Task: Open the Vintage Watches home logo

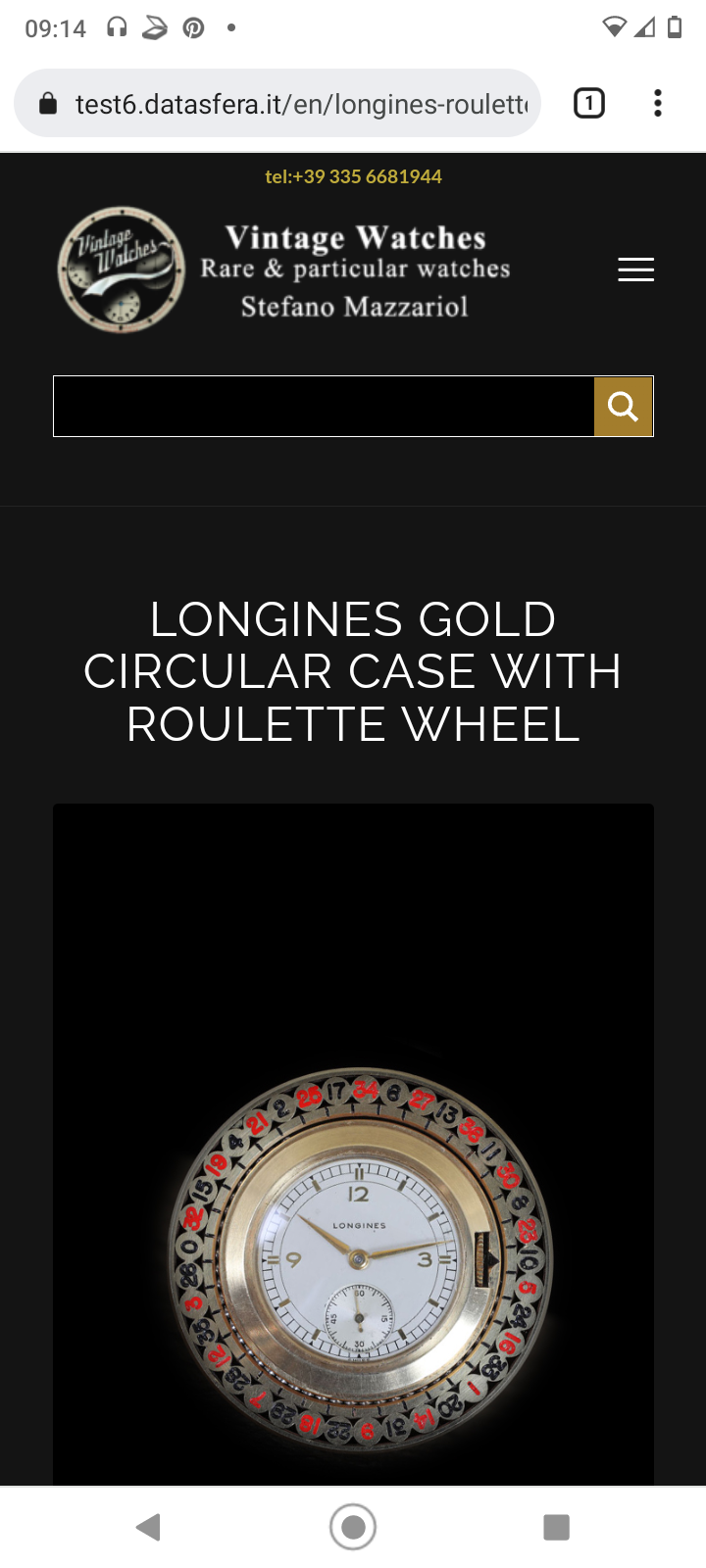Action: [122, 269]
